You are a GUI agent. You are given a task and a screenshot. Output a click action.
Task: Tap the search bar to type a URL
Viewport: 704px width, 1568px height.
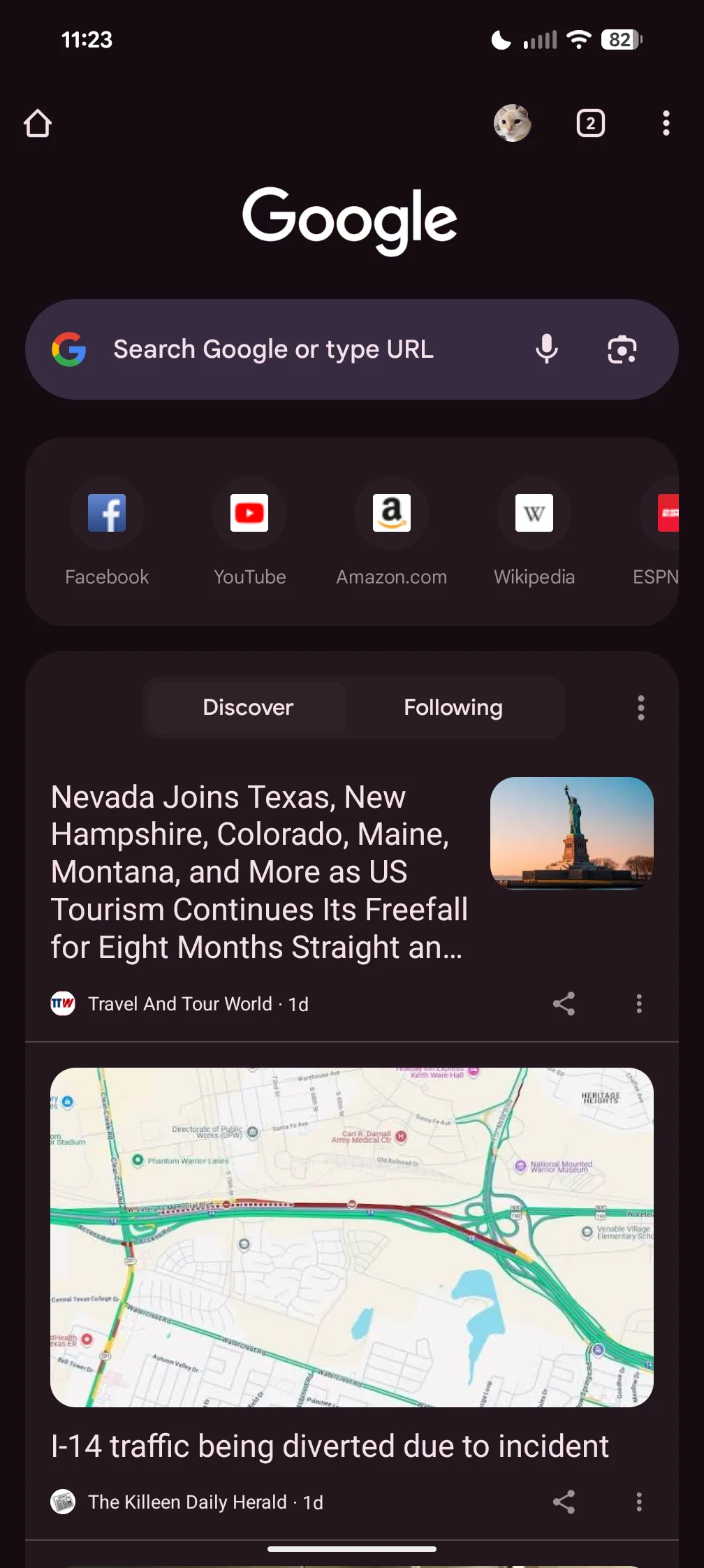(x=274, y=349)
